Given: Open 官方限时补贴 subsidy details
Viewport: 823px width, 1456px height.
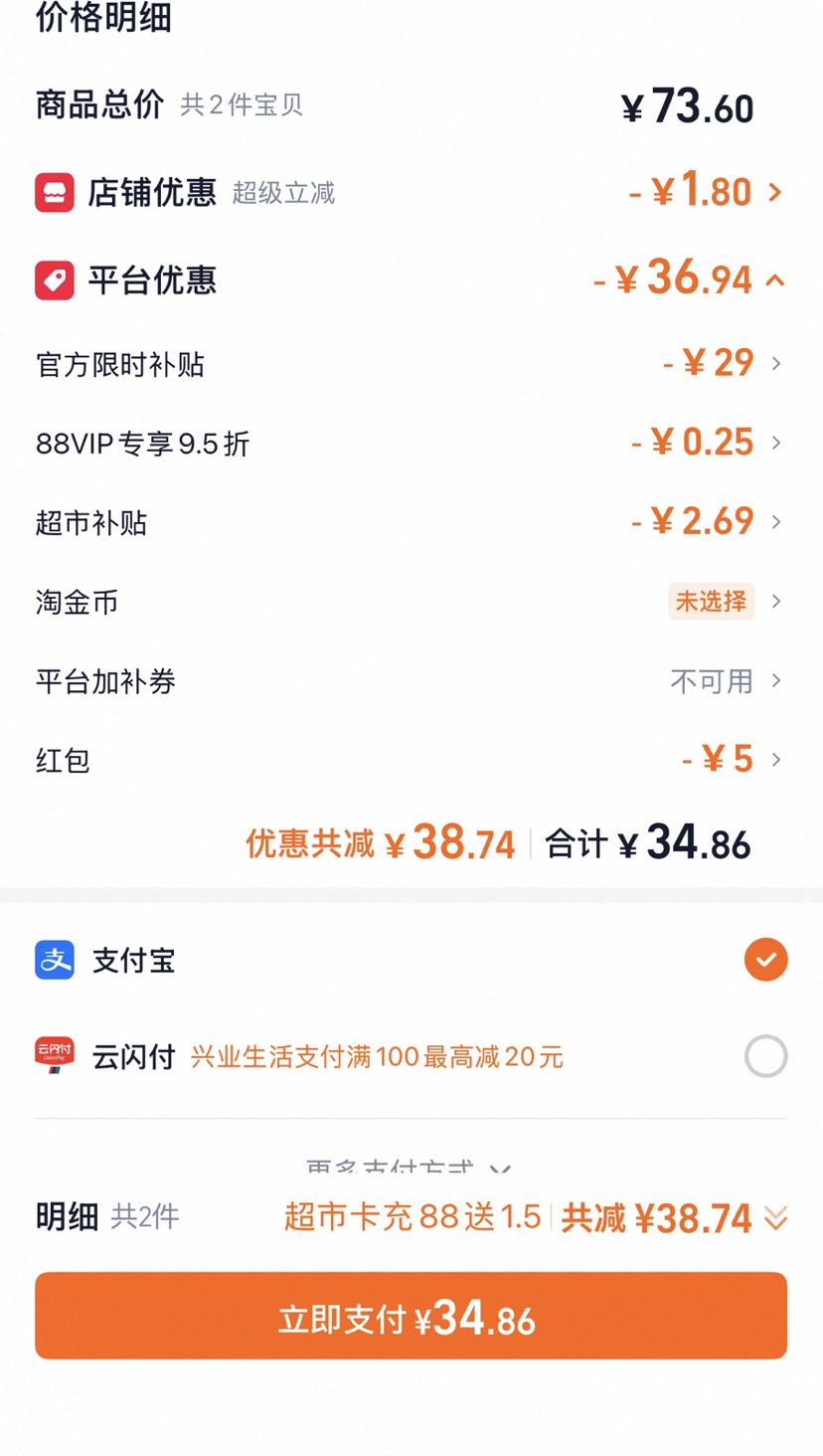Looking at the screenshot, I should point(411,363).
